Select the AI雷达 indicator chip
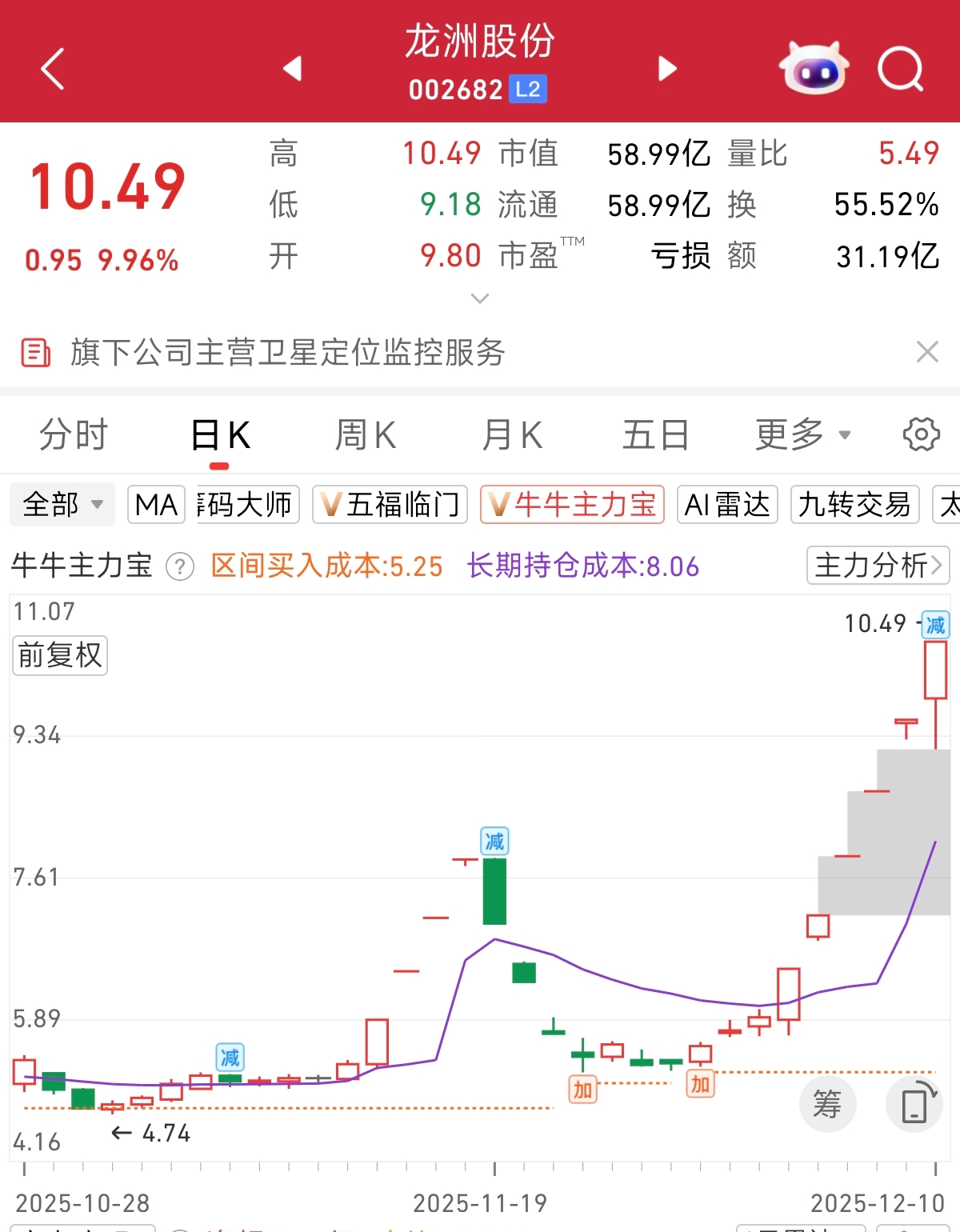The height and width of the screenshot is (1232, 960). click(727, 504)
